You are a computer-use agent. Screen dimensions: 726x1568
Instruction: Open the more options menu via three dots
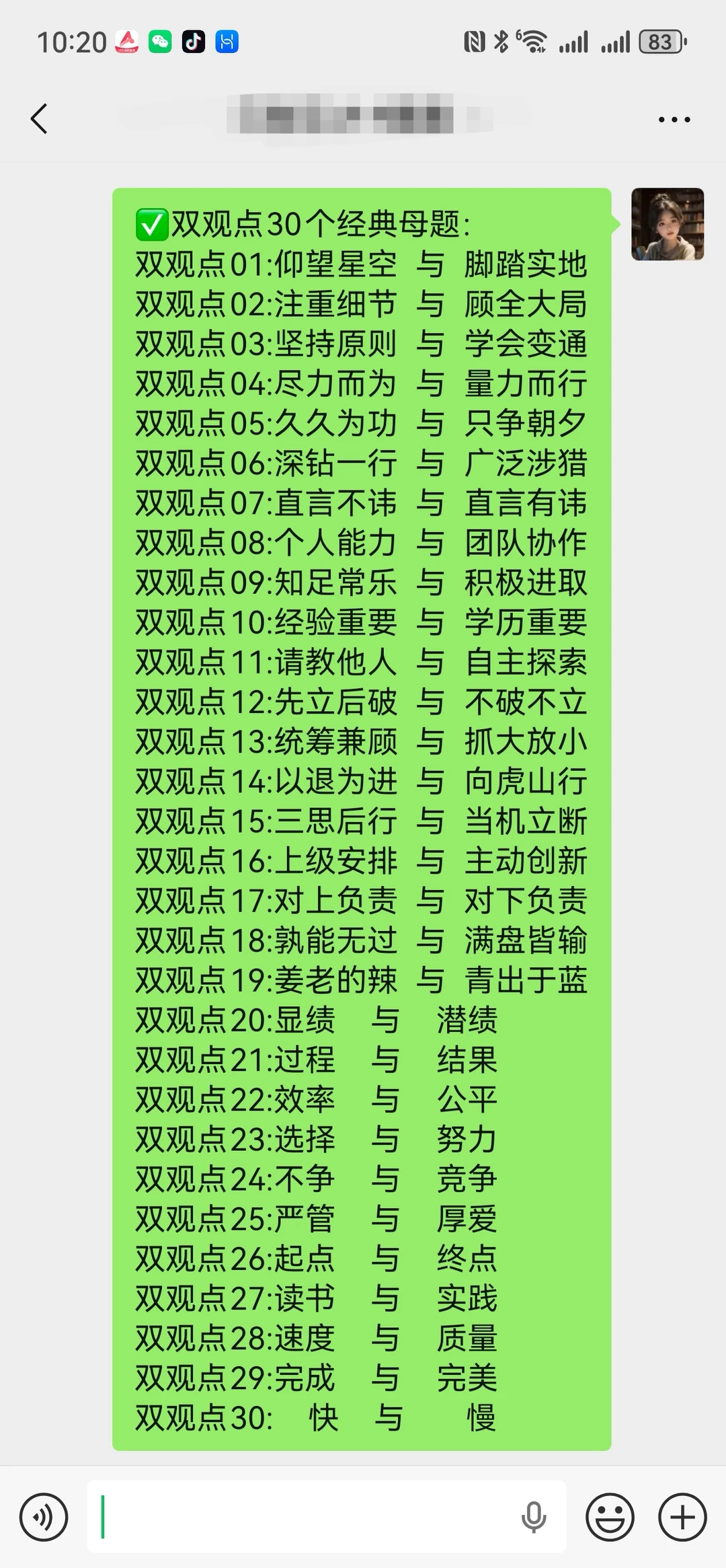pos(674,118)
